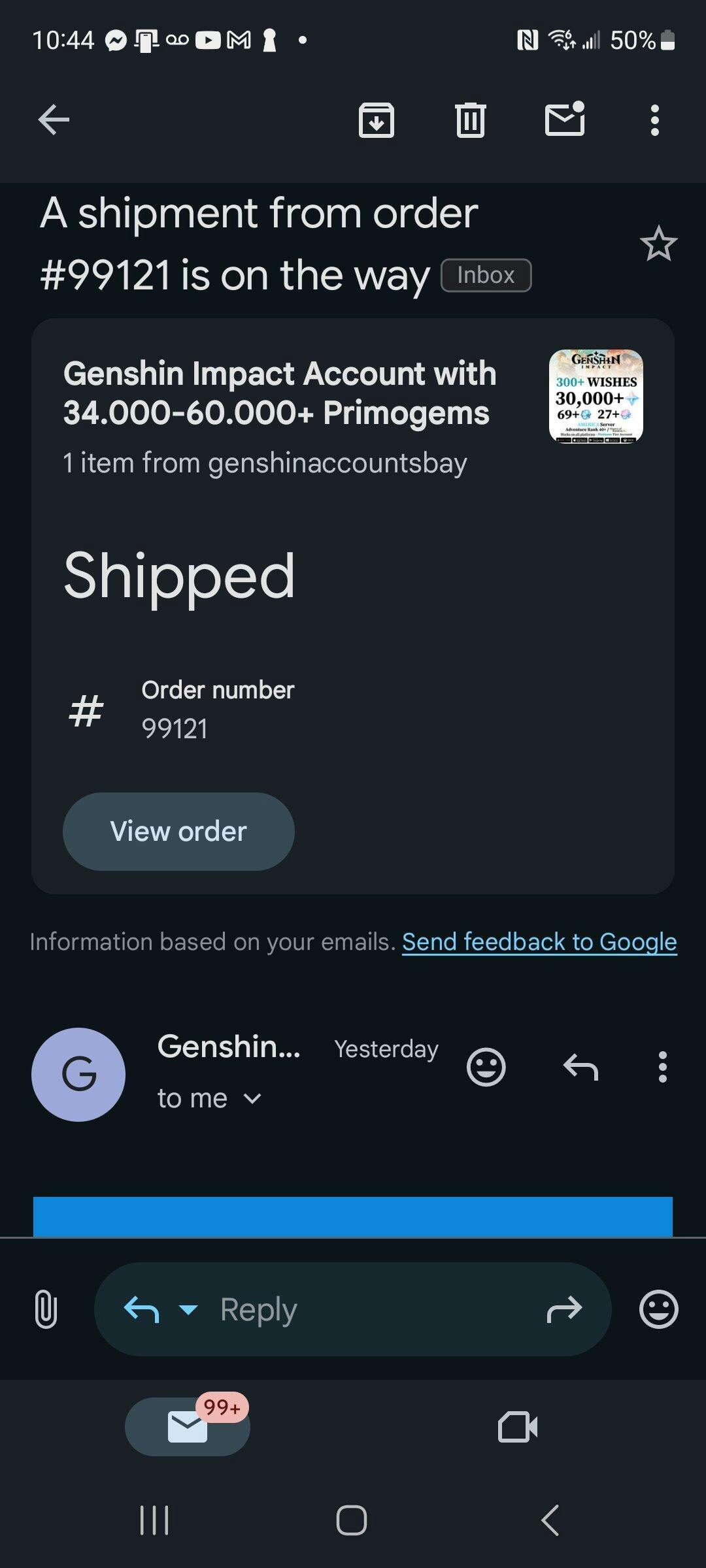This screenshot has height=1568, width=706.
Task: Add an emoji reaction to Genshin's message
Action: coord(486,1067)
